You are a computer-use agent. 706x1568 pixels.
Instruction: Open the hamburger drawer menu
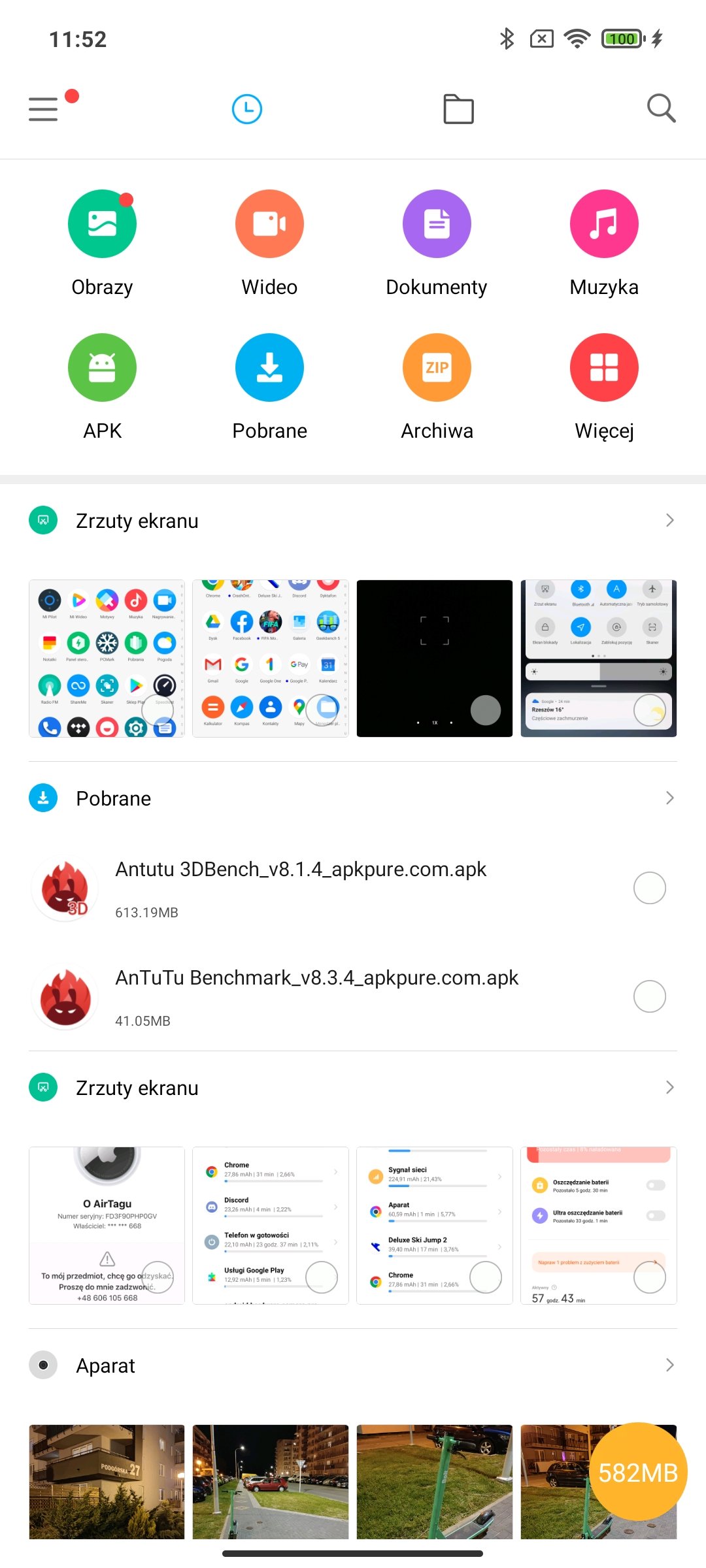pos(43,109)
